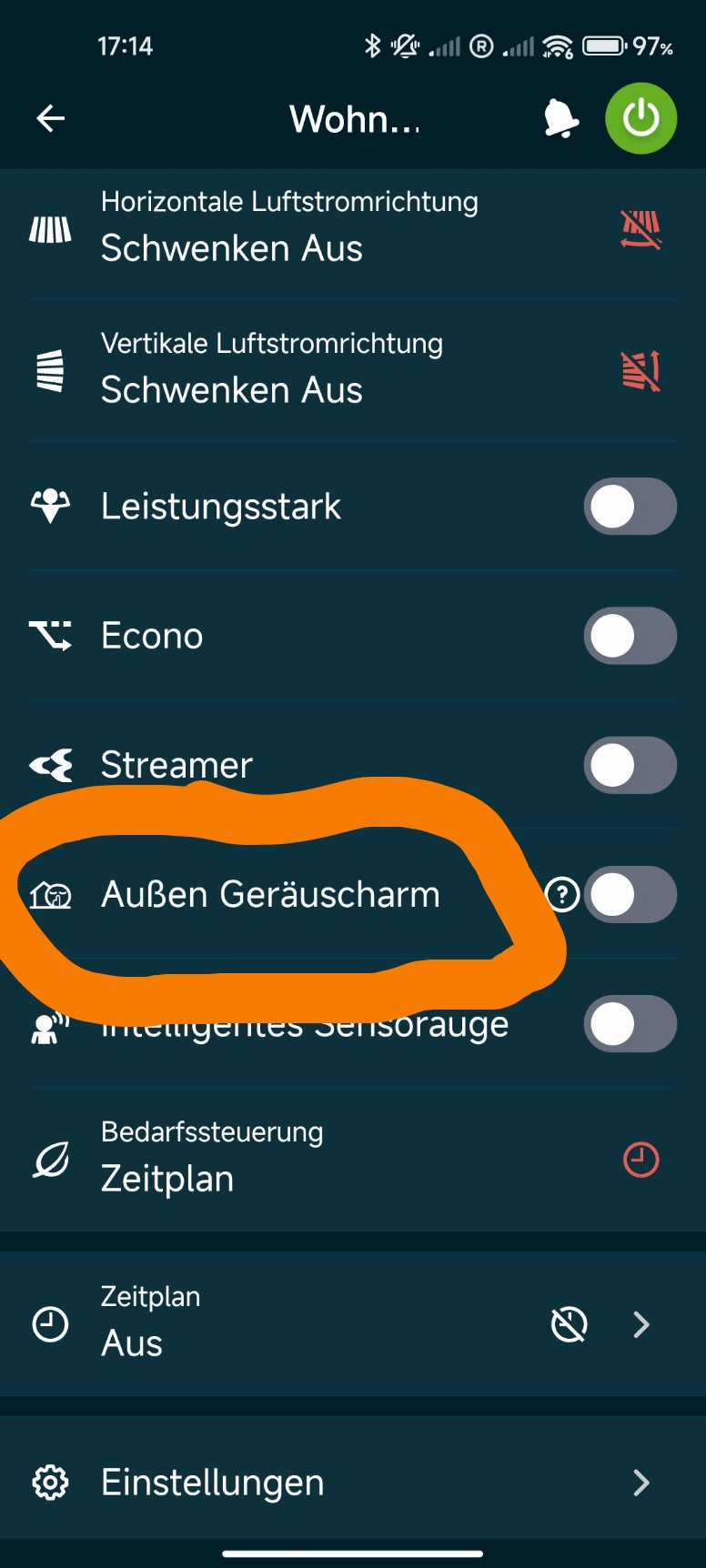Open Einstellungen
The width and height of the screenshot is (706, 1568).
pos(353,1483)
